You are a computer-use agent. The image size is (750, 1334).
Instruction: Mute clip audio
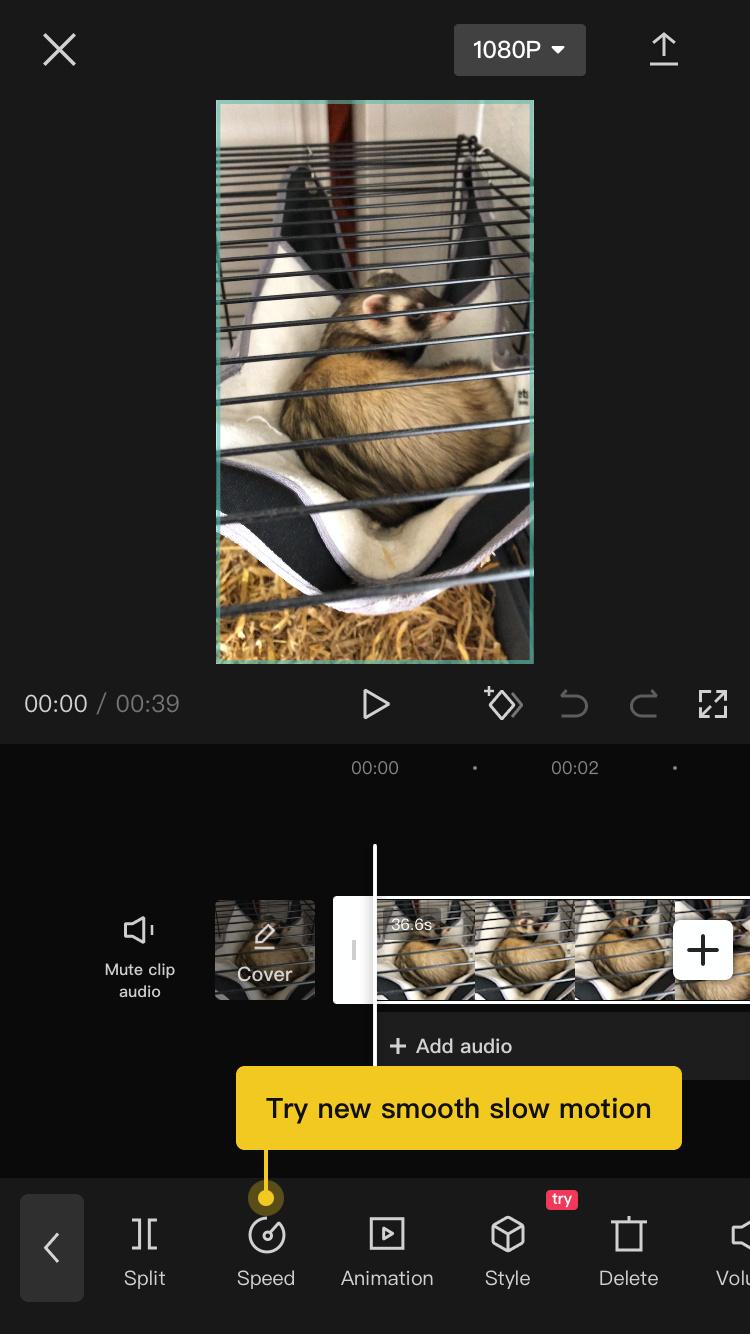pos(140,957)
